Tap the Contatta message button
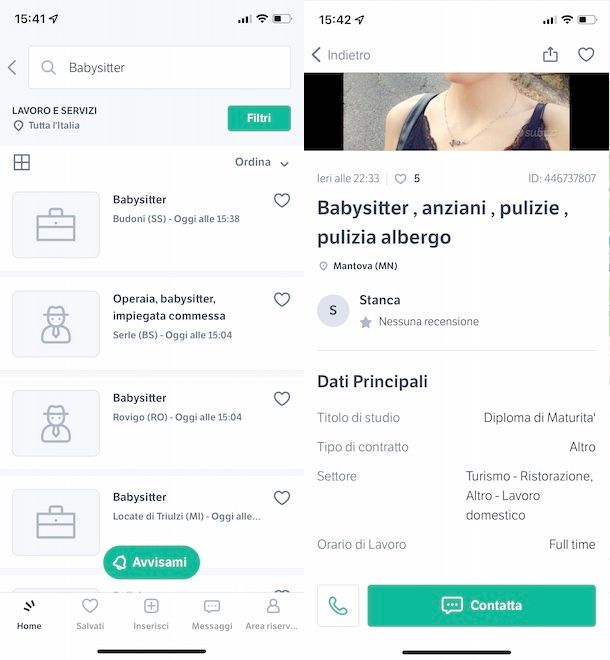This screenshot has width=610, height=660. tap(481, 606)
